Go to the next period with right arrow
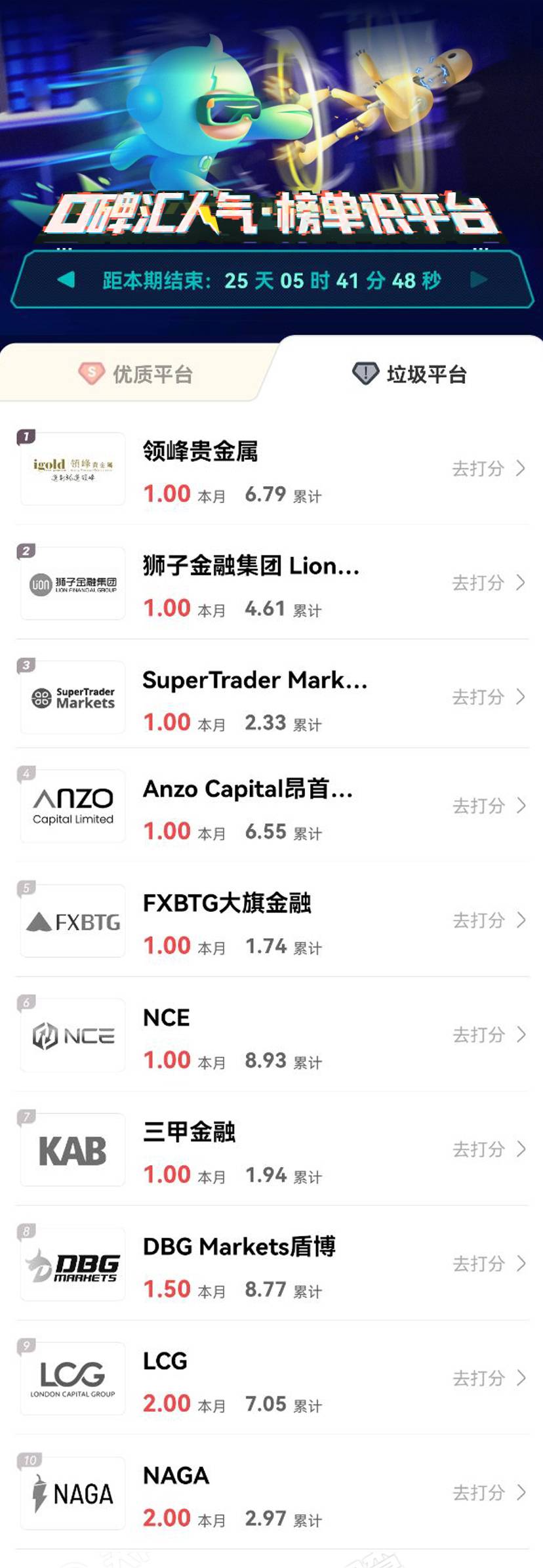 coord(479,279)
